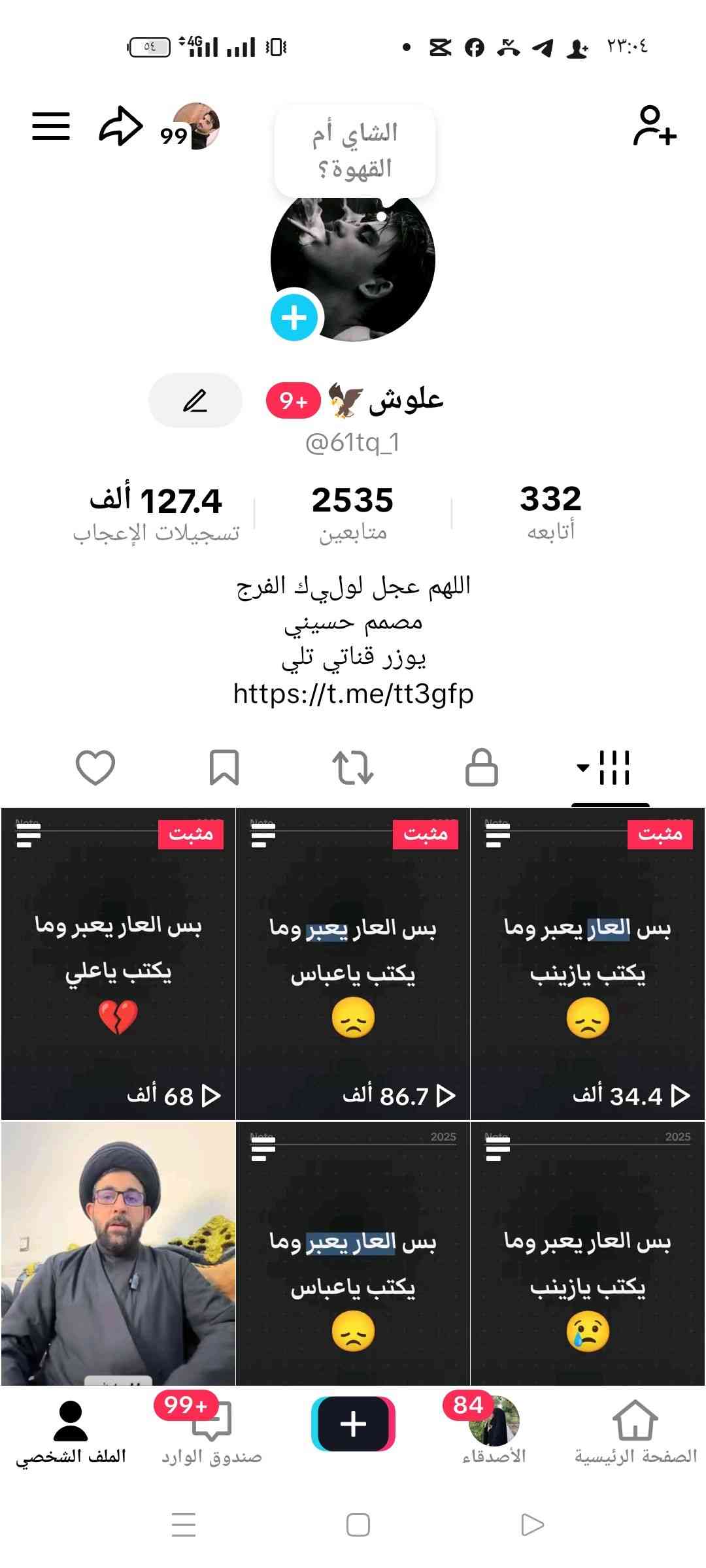This screenshot has width=706, height=1568.
Task: Switch to the private videos lock tab
Action: click(481, 767)
